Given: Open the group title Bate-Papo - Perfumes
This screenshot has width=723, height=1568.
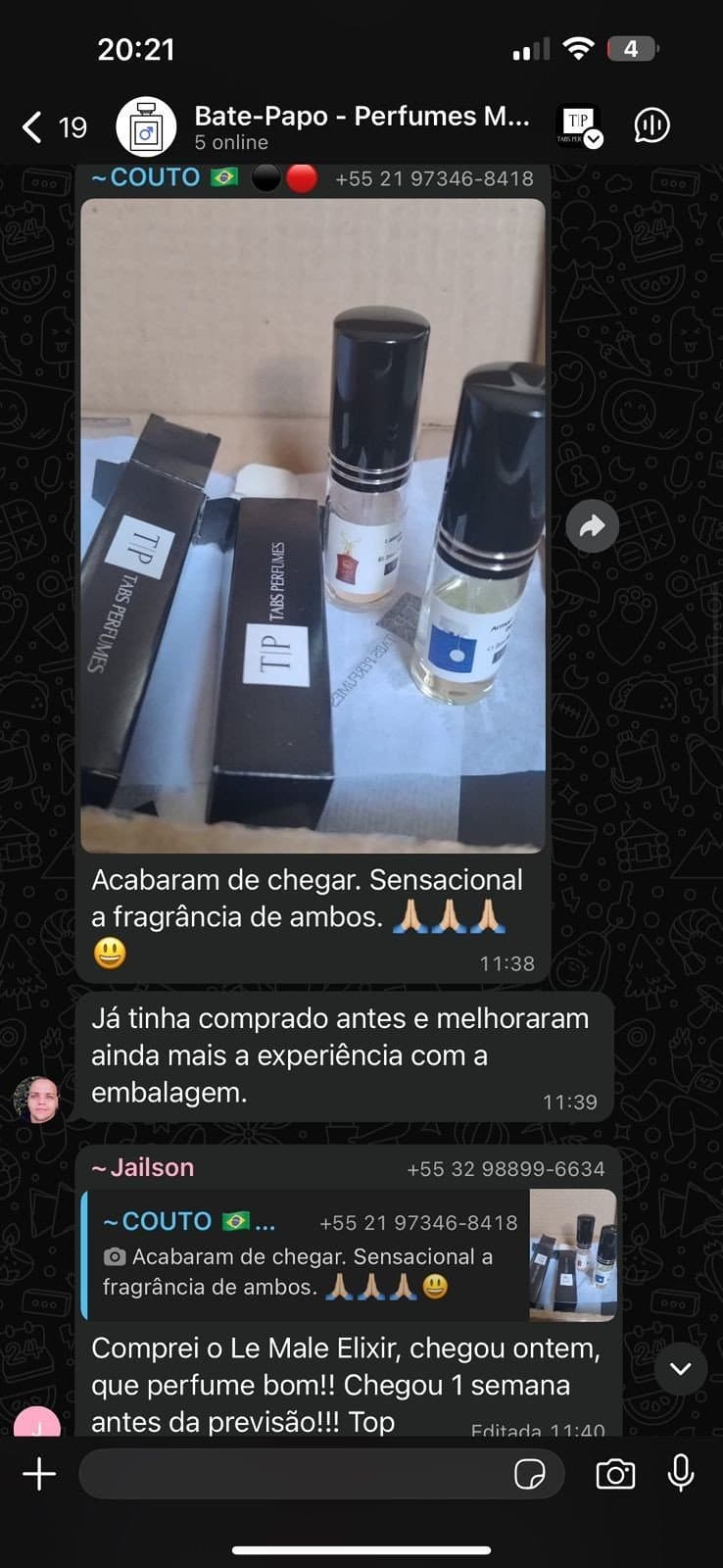Looking at the screenshot, I should (361, 116).
